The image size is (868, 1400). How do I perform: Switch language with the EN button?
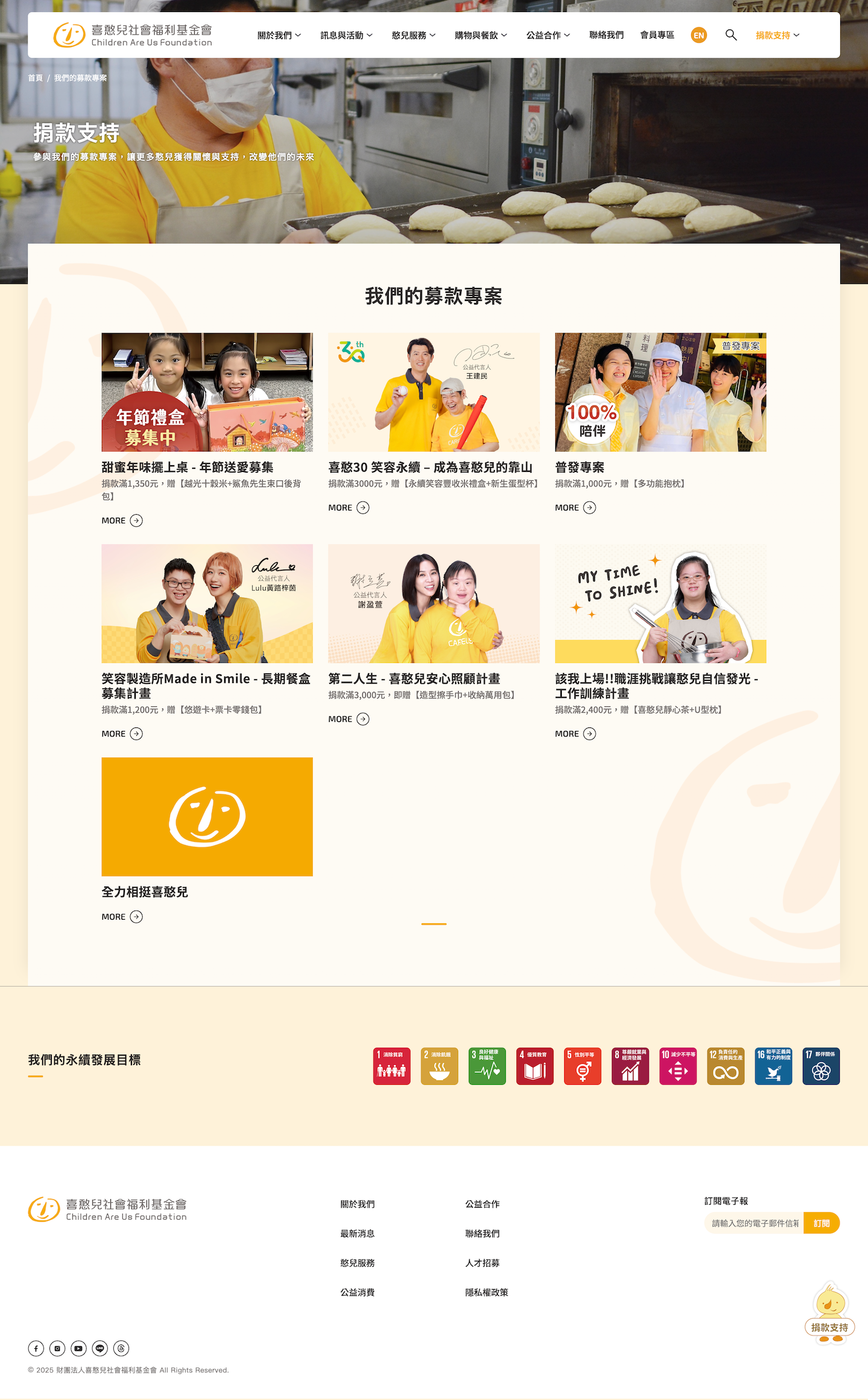point(699,36)
